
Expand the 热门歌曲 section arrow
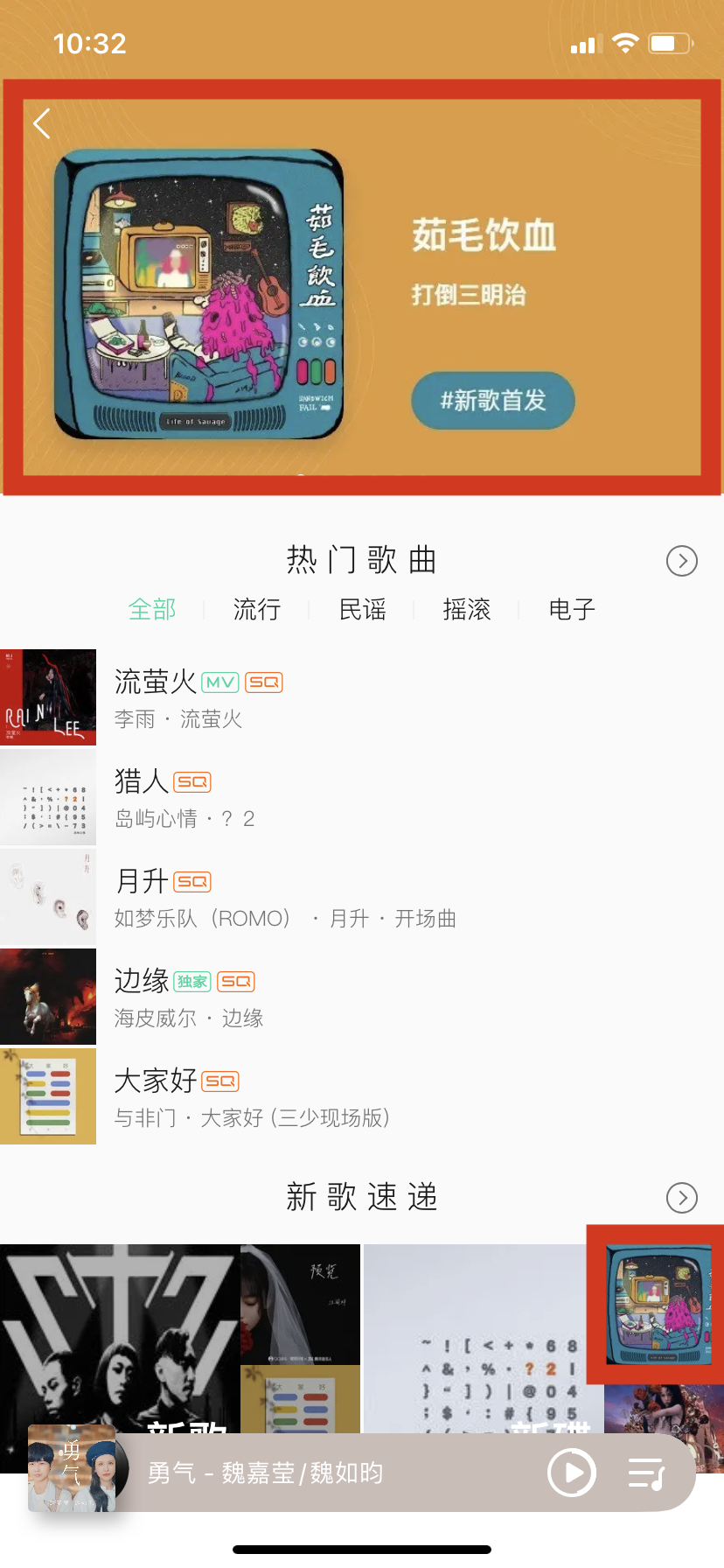(681, 561)
